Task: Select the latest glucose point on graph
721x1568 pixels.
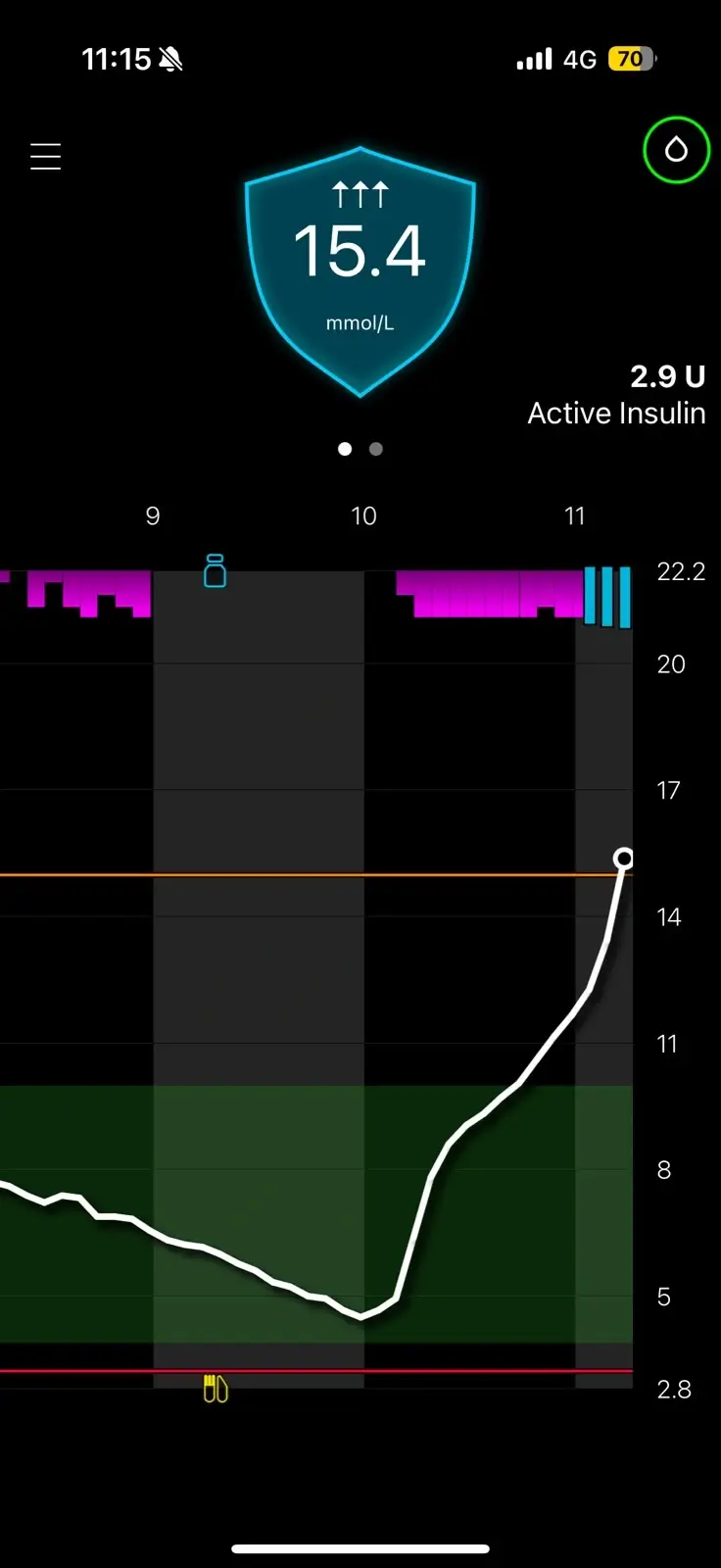Action: point(623,858)
